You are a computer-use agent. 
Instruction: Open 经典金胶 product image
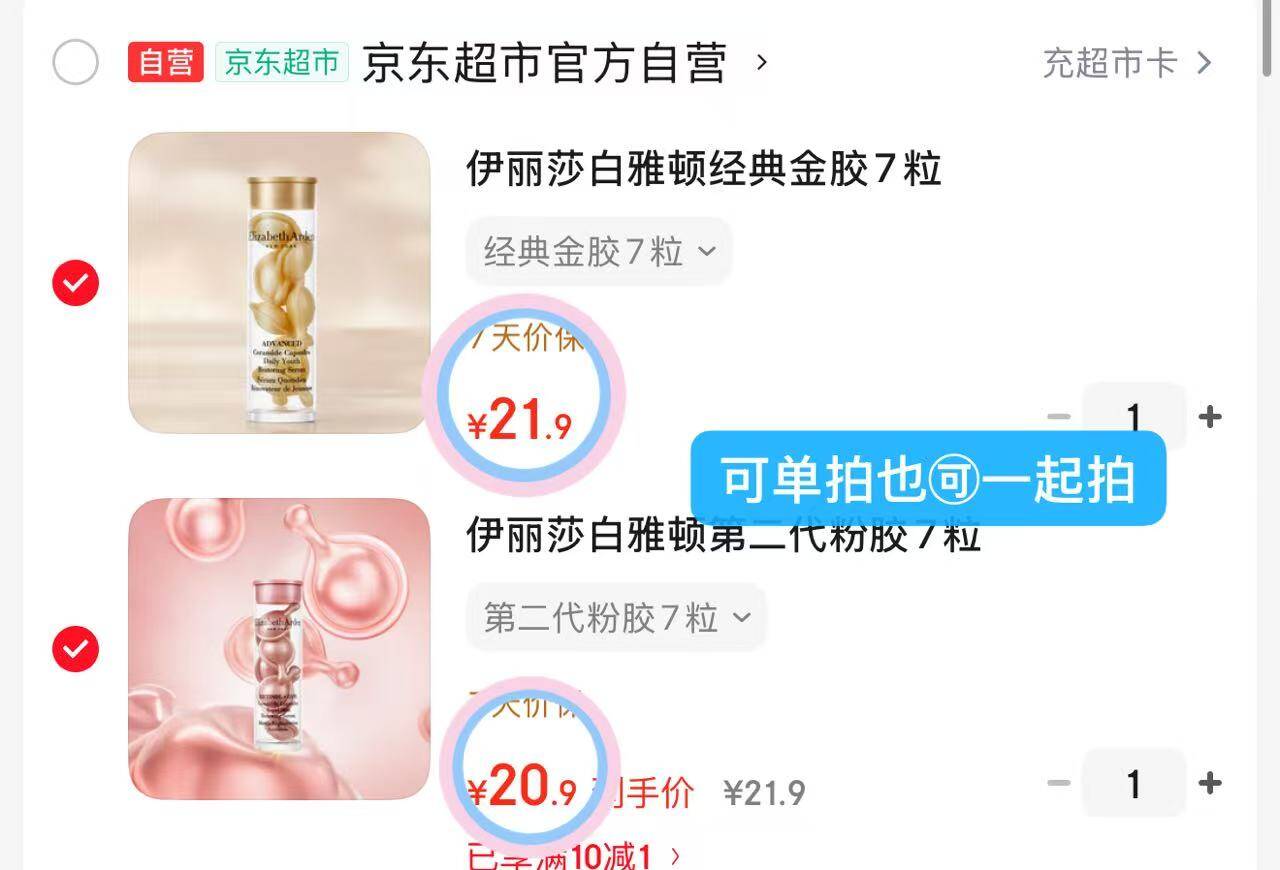pos(279,283)
